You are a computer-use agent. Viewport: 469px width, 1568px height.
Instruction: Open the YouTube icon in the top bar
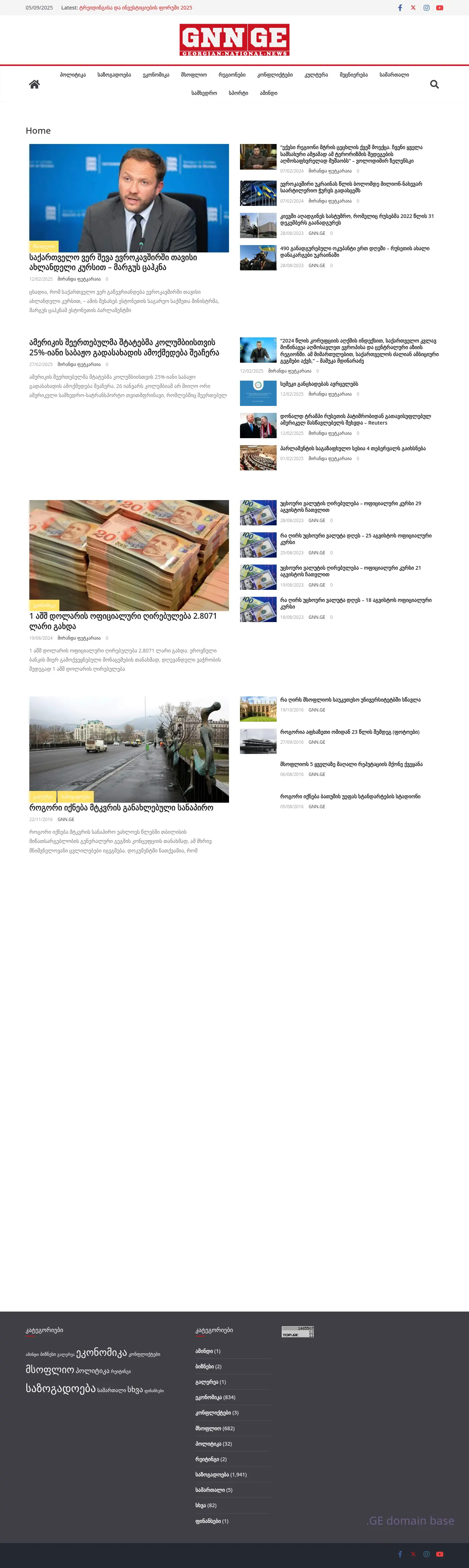[x=440, y=8]
